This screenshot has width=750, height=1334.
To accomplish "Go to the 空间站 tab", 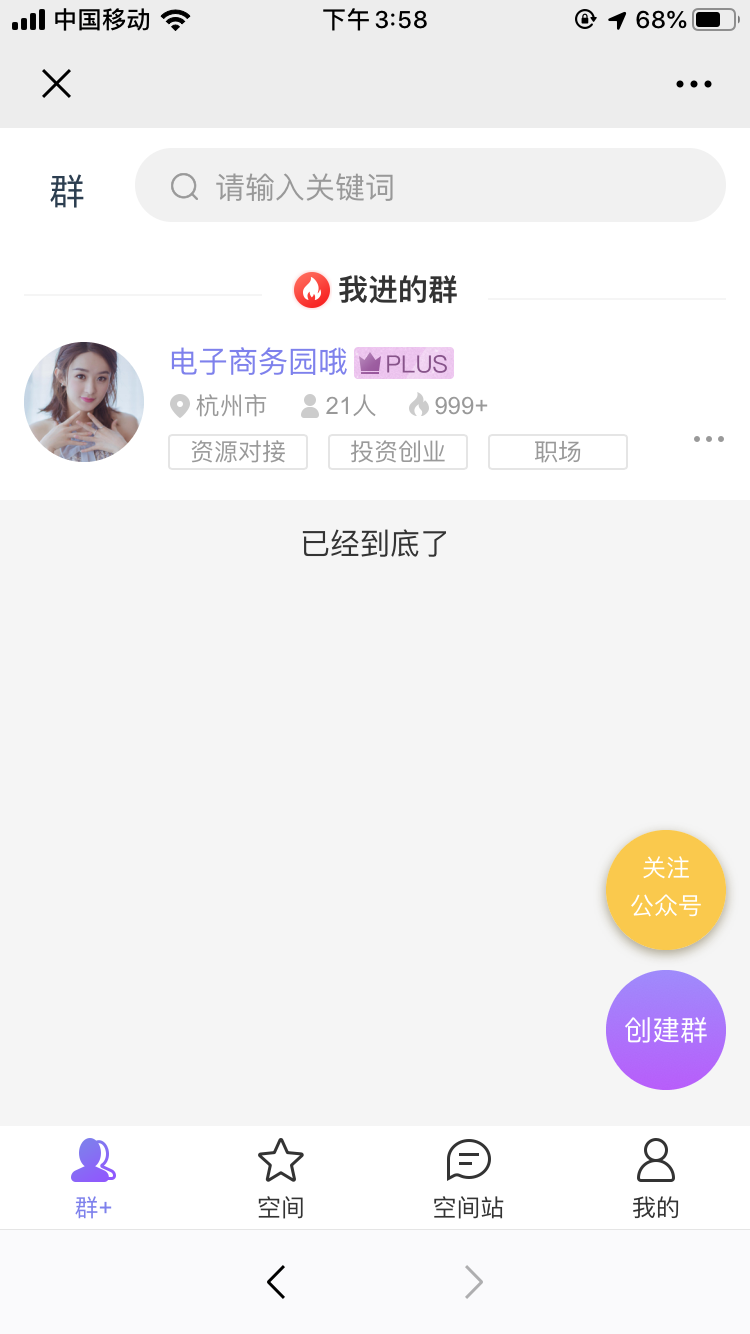I will coord(468,1178).
